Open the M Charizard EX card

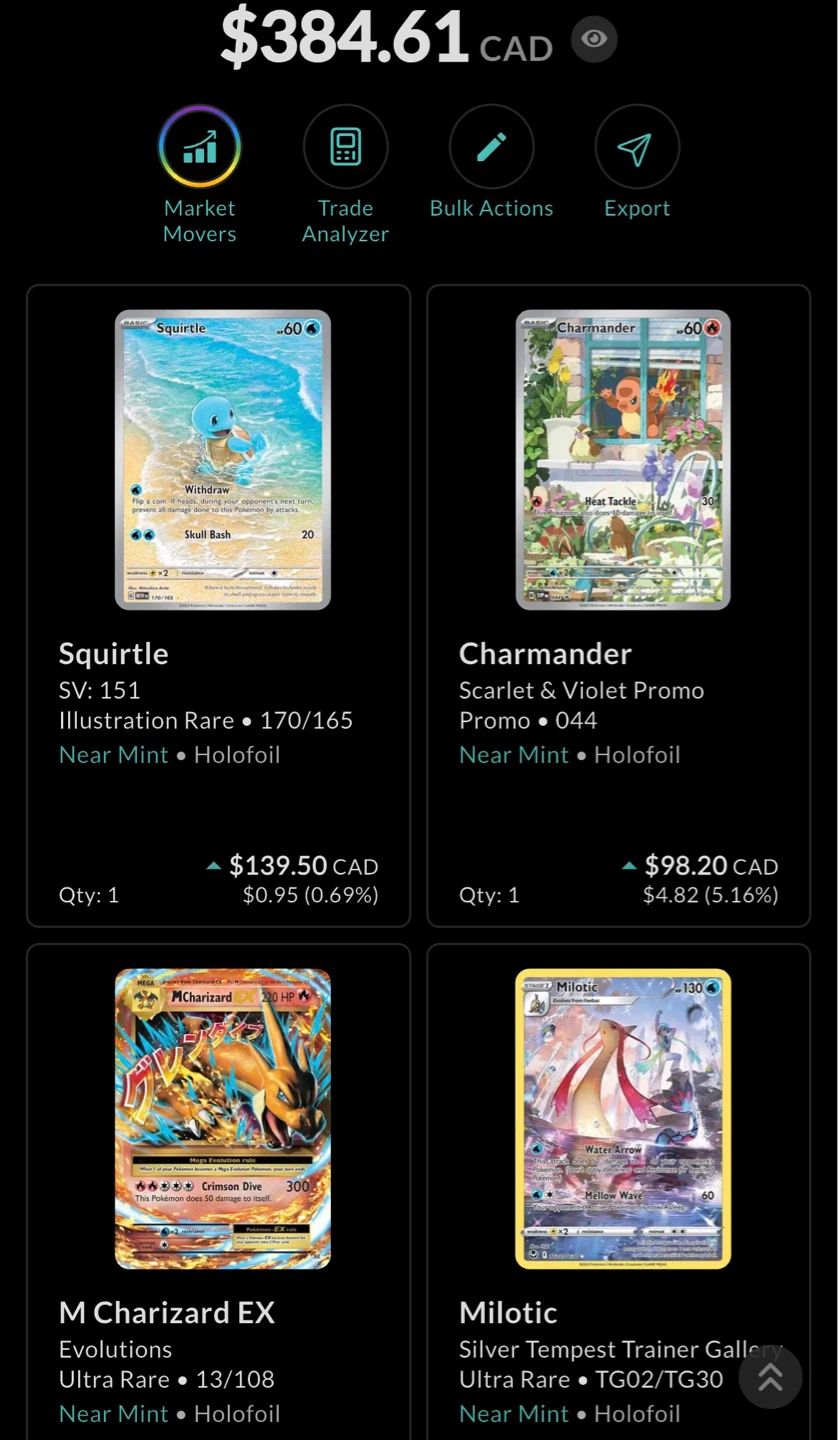219,1192
